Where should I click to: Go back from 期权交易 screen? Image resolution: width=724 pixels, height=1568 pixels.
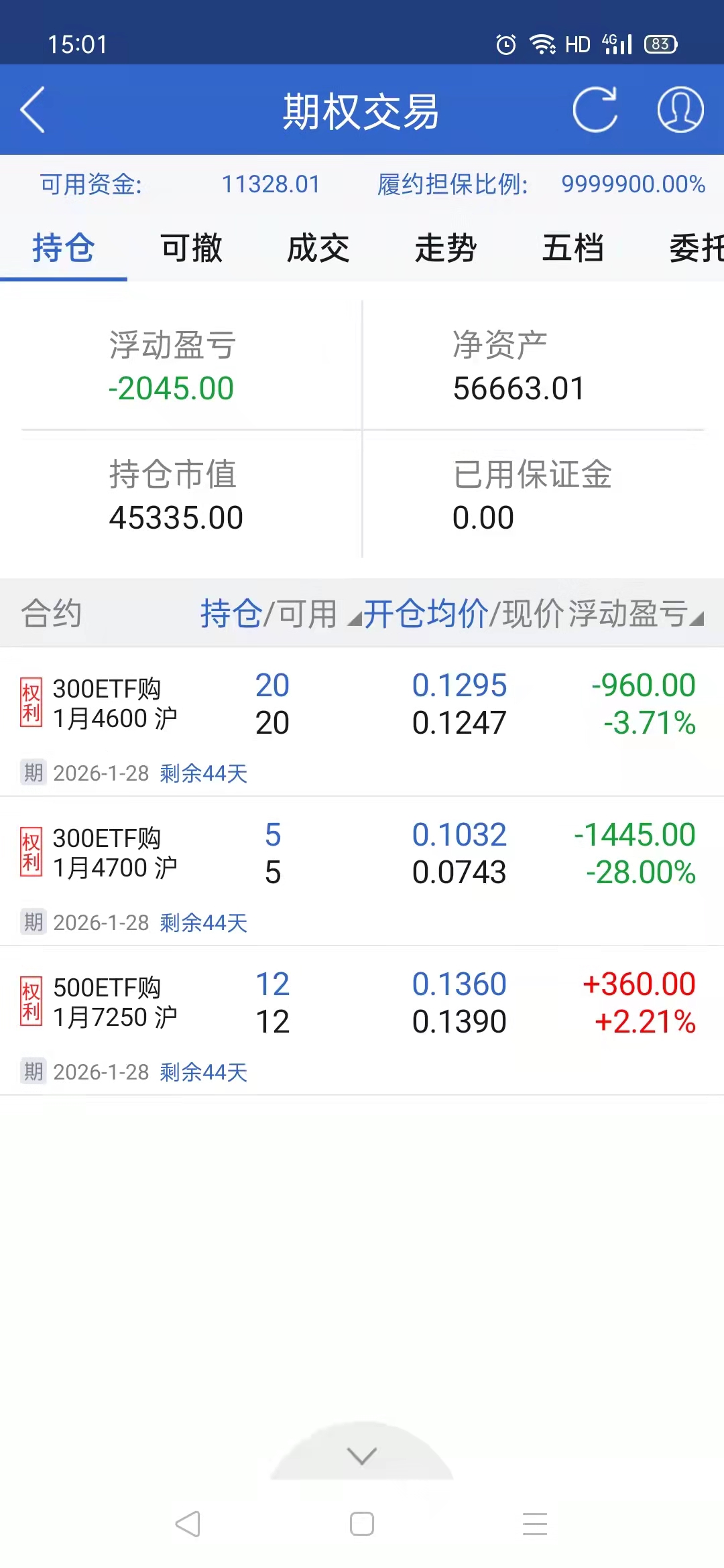coord(33,110)
